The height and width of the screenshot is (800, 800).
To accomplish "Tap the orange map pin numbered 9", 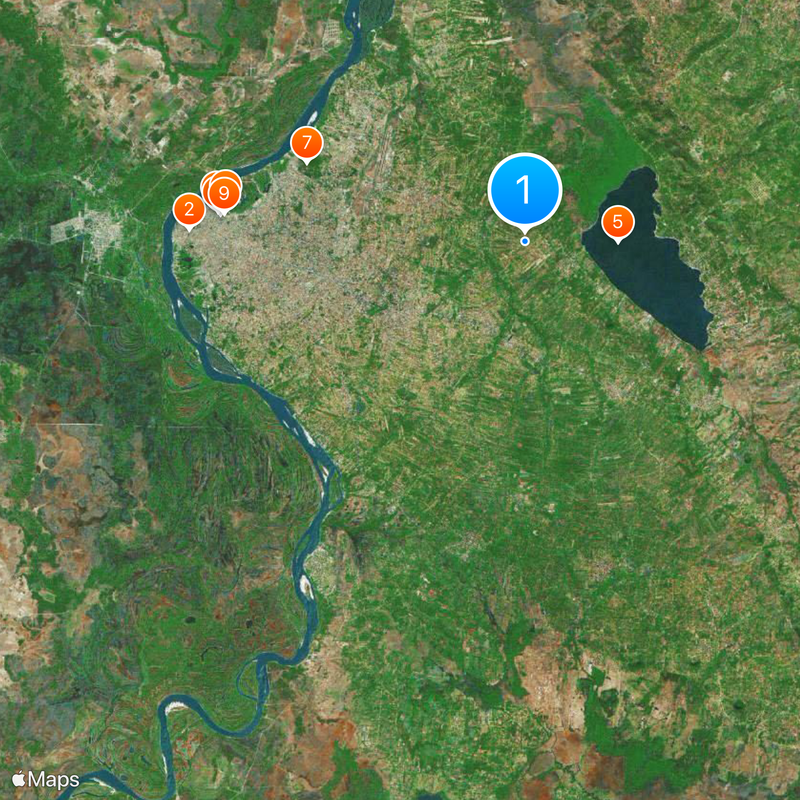I will 224,192.
